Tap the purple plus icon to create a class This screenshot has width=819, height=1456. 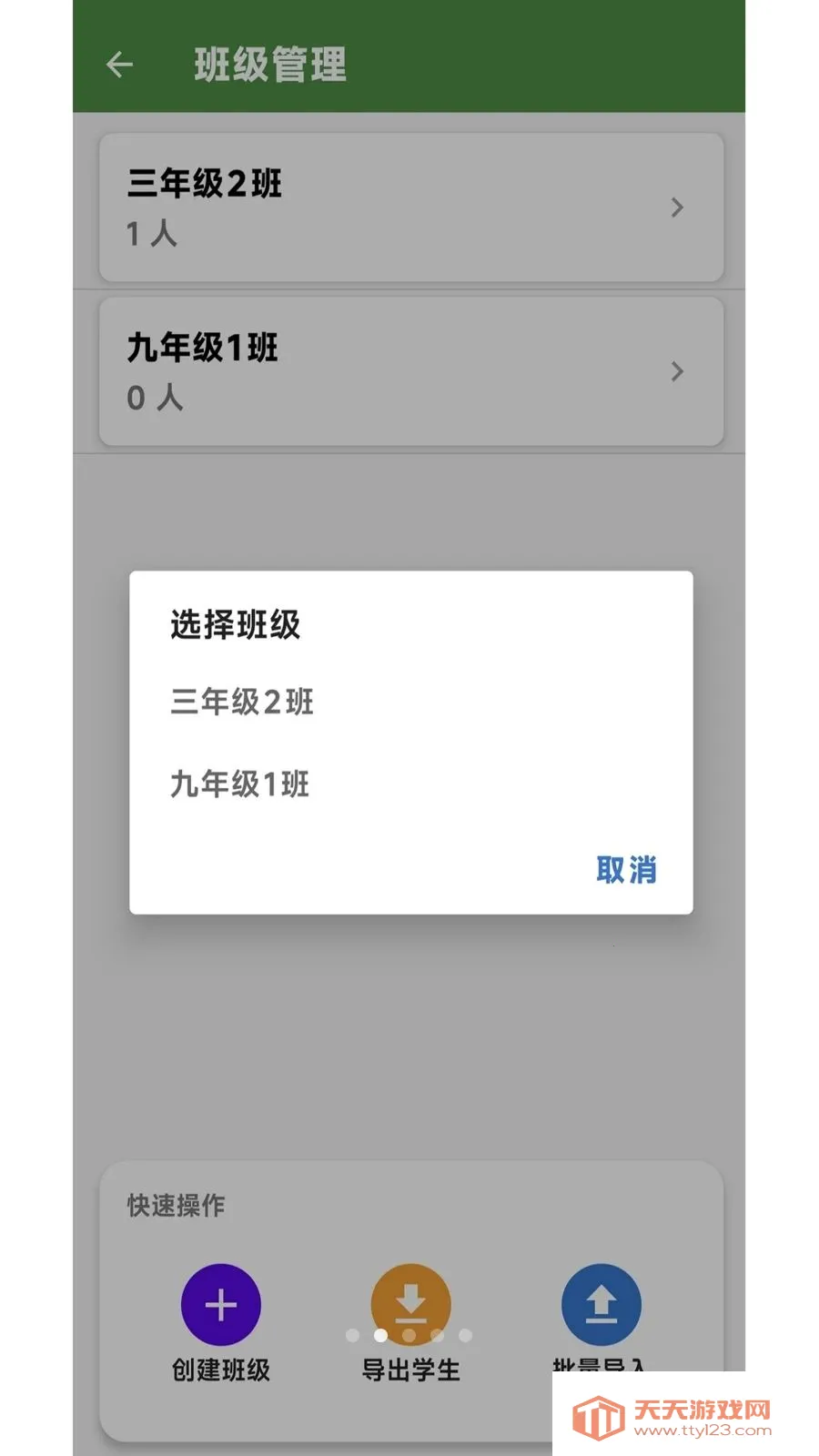coord(221,1304)
